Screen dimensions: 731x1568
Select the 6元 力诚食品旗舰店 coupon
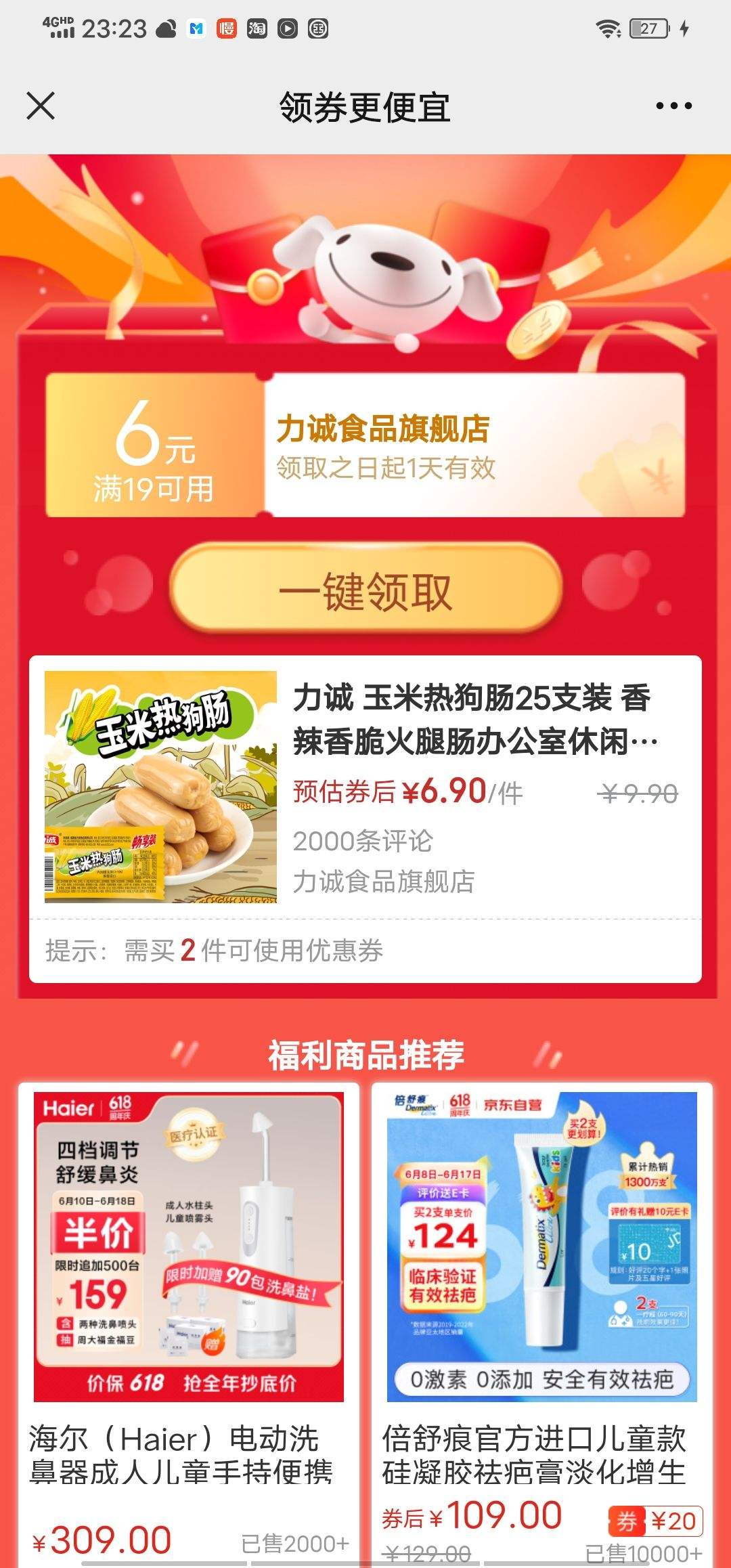click(365, 445)
